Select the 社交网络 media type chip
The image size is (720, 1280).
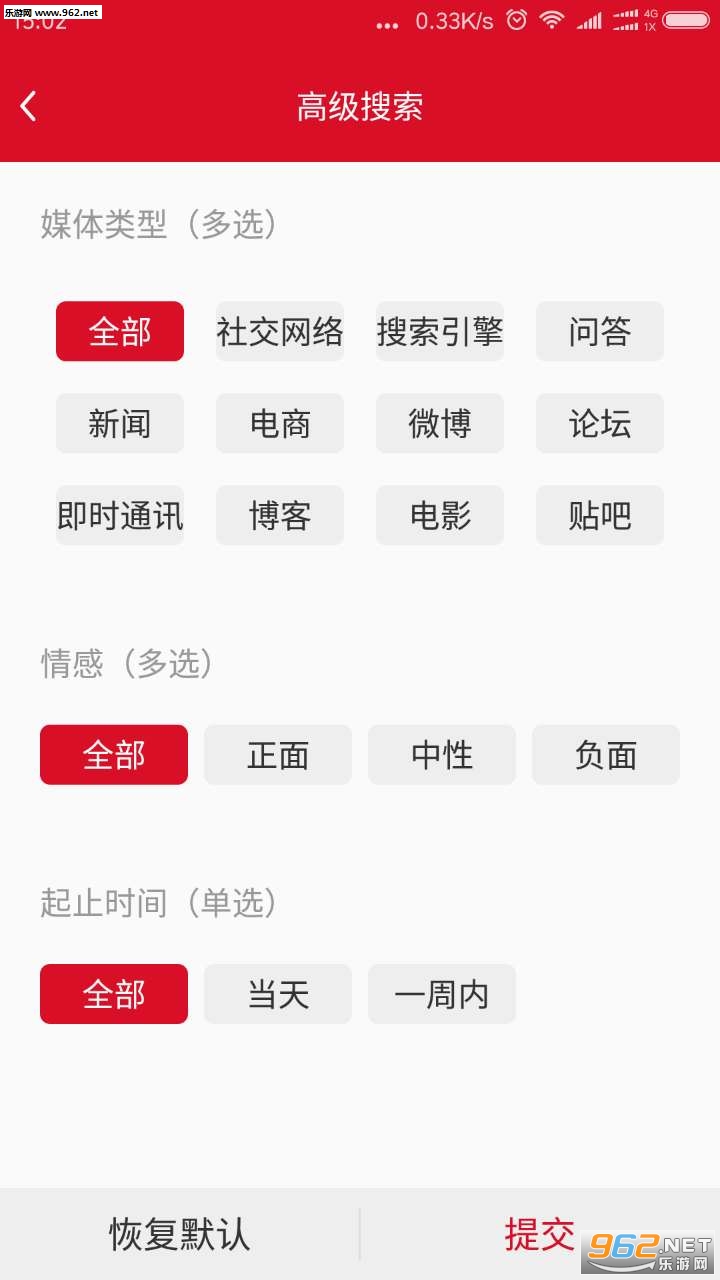[280, 331]
